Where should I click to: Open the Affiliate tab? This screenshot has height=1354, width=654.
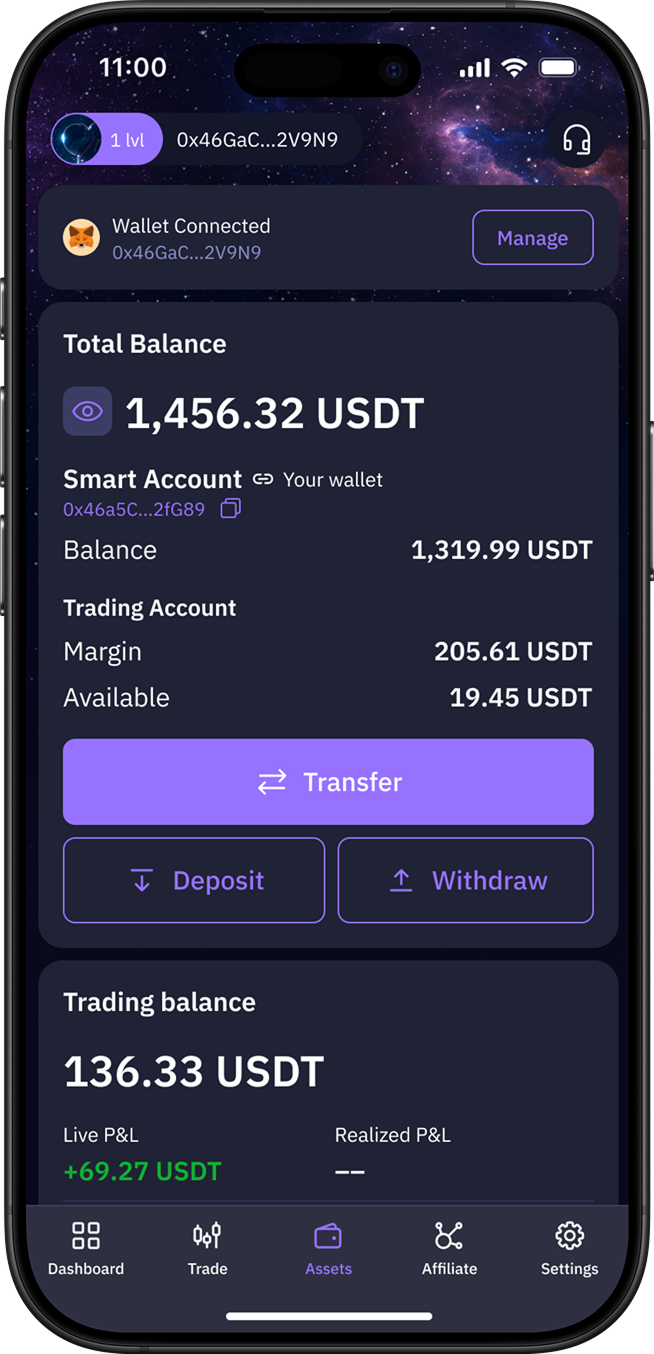pyautogui.click(x=449, y=1248)
